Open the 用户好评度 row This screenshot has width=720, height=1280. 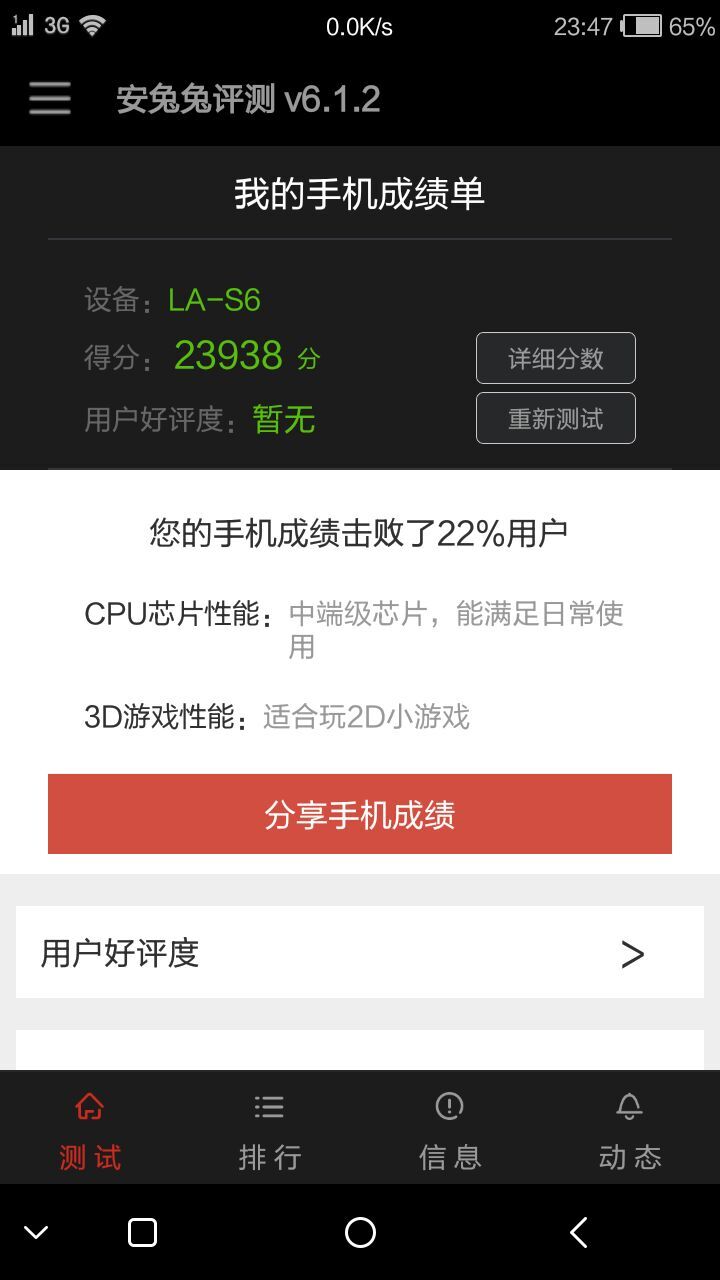[x=360, y=952]
